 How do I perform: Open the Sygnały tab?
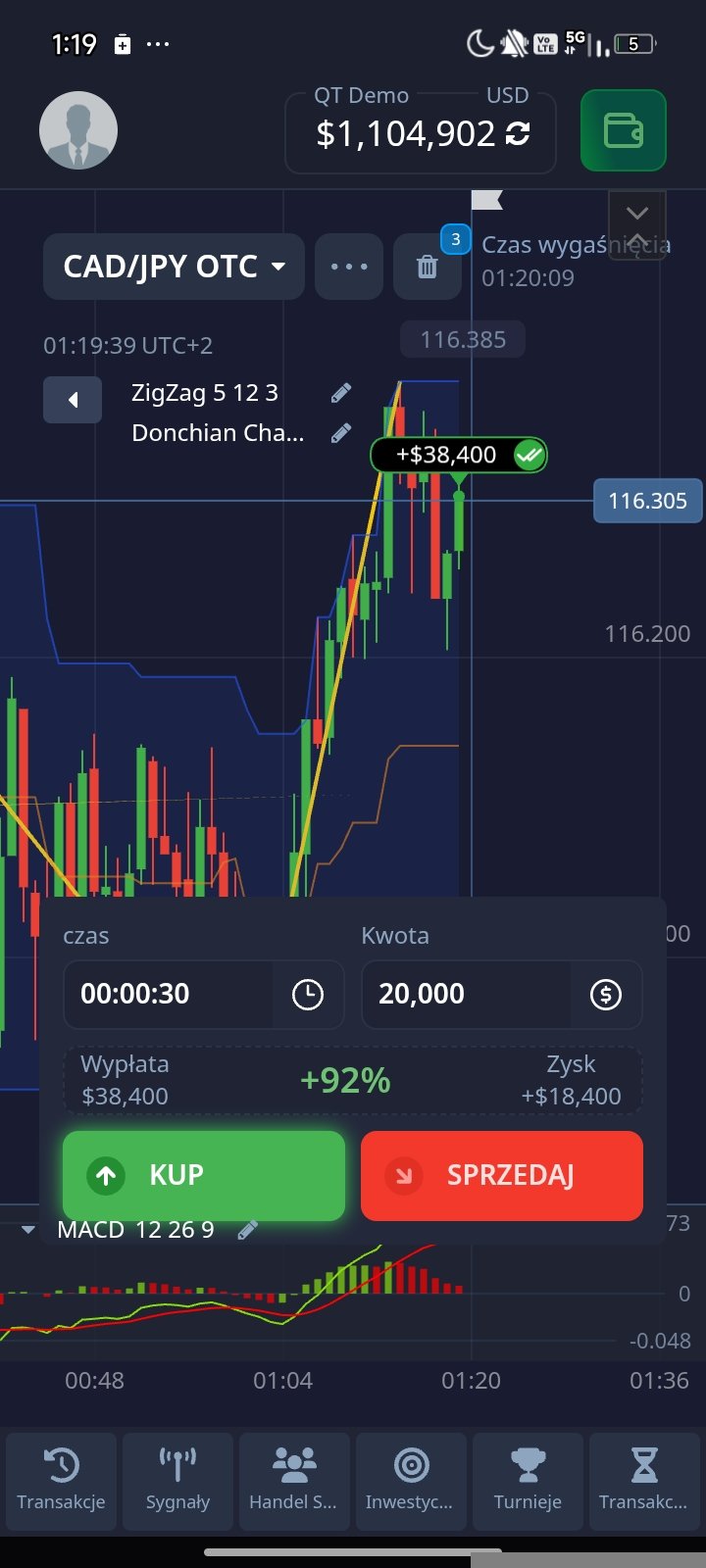point(177,1482)
